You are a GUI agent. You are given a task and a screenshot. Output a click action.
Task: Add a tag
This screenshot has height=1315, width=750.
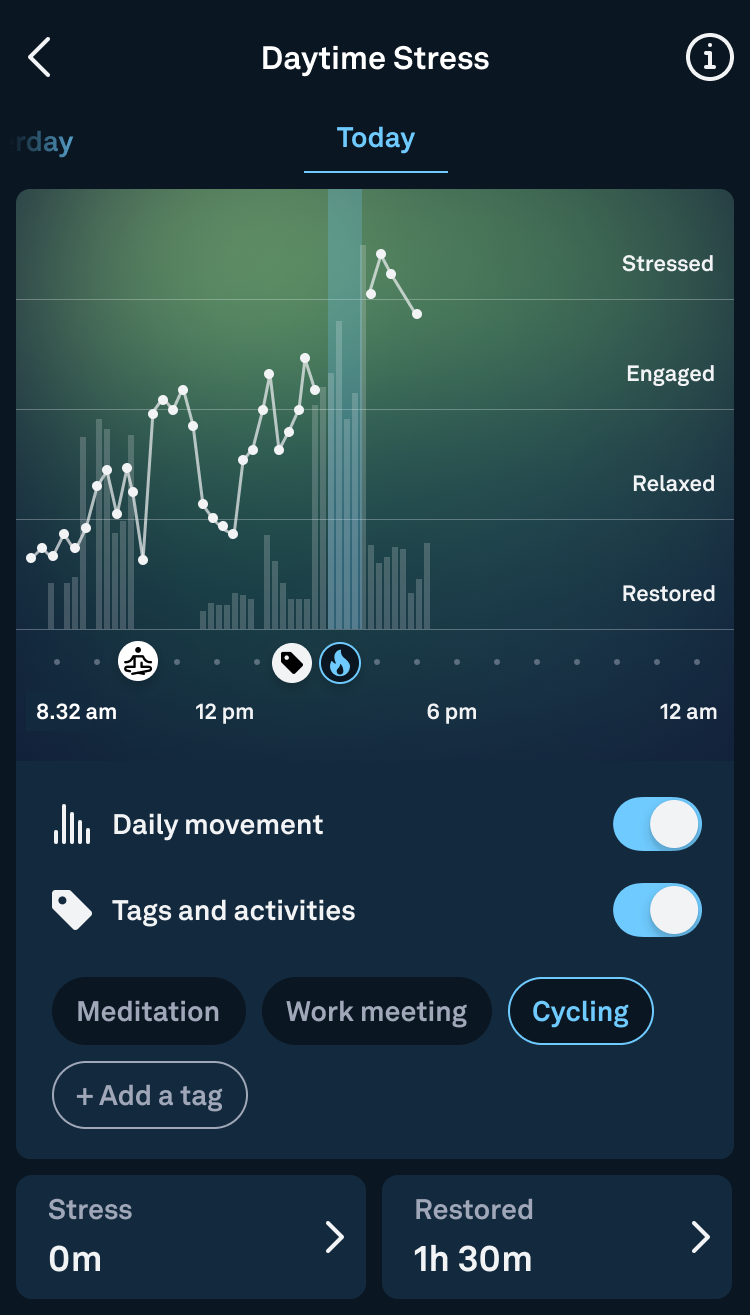click(149, 1095)
